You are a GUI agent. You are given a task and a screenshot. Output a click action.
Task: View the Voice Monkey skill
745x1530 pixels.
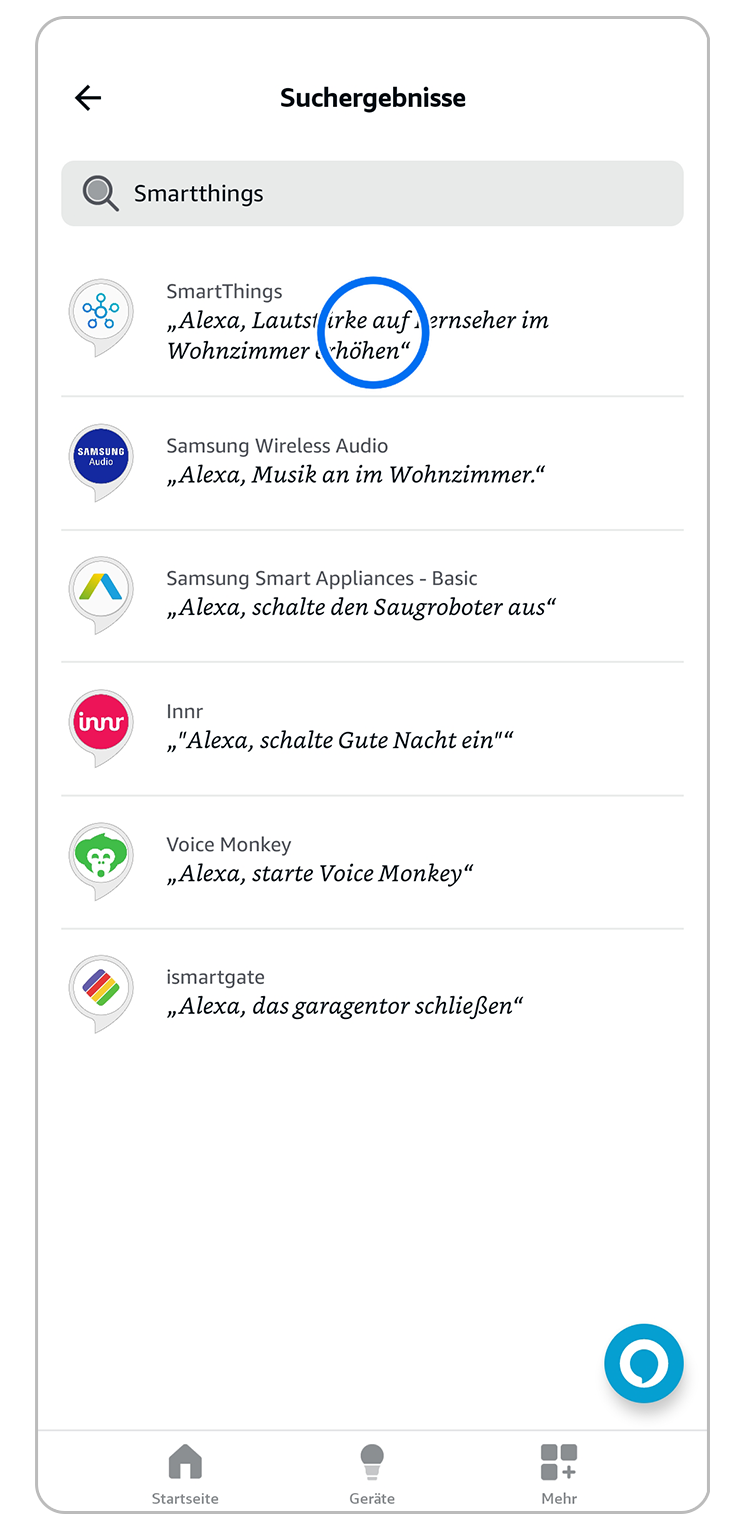[x=372, y=861]
